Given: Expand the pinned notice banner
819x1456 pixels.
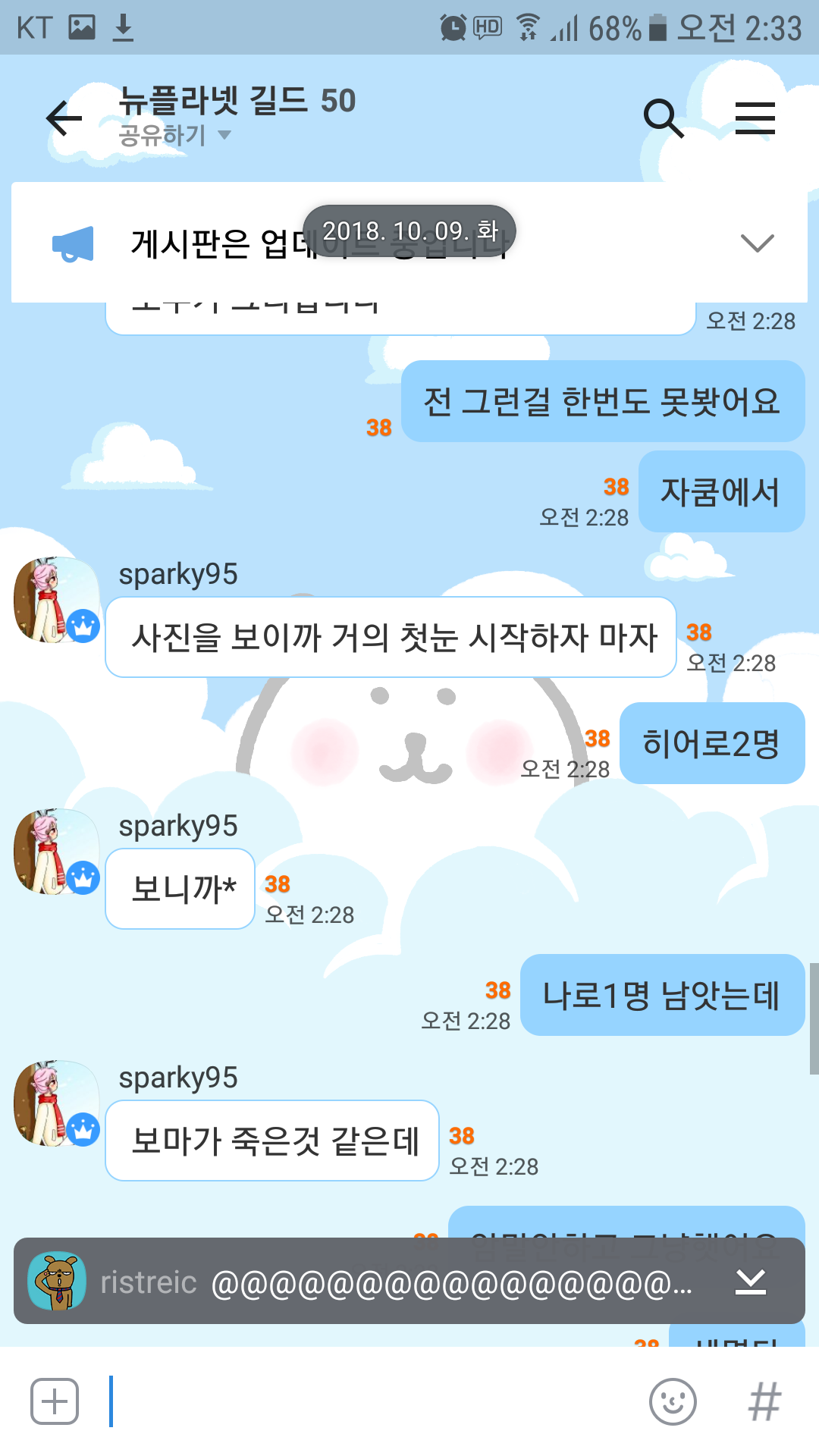Looking at the screenshot, I should (757, 243).
